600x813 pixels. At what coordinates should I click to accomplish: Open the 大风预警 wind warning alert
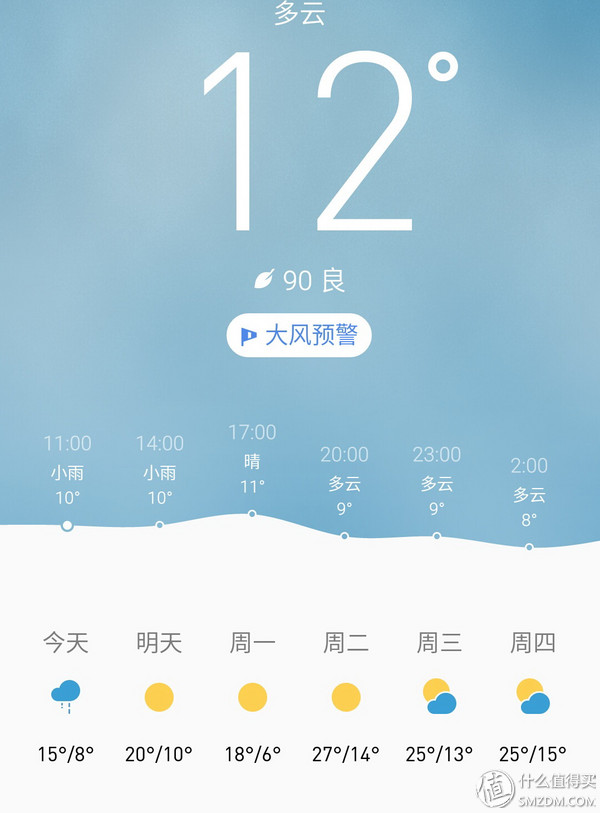(299, 335)
